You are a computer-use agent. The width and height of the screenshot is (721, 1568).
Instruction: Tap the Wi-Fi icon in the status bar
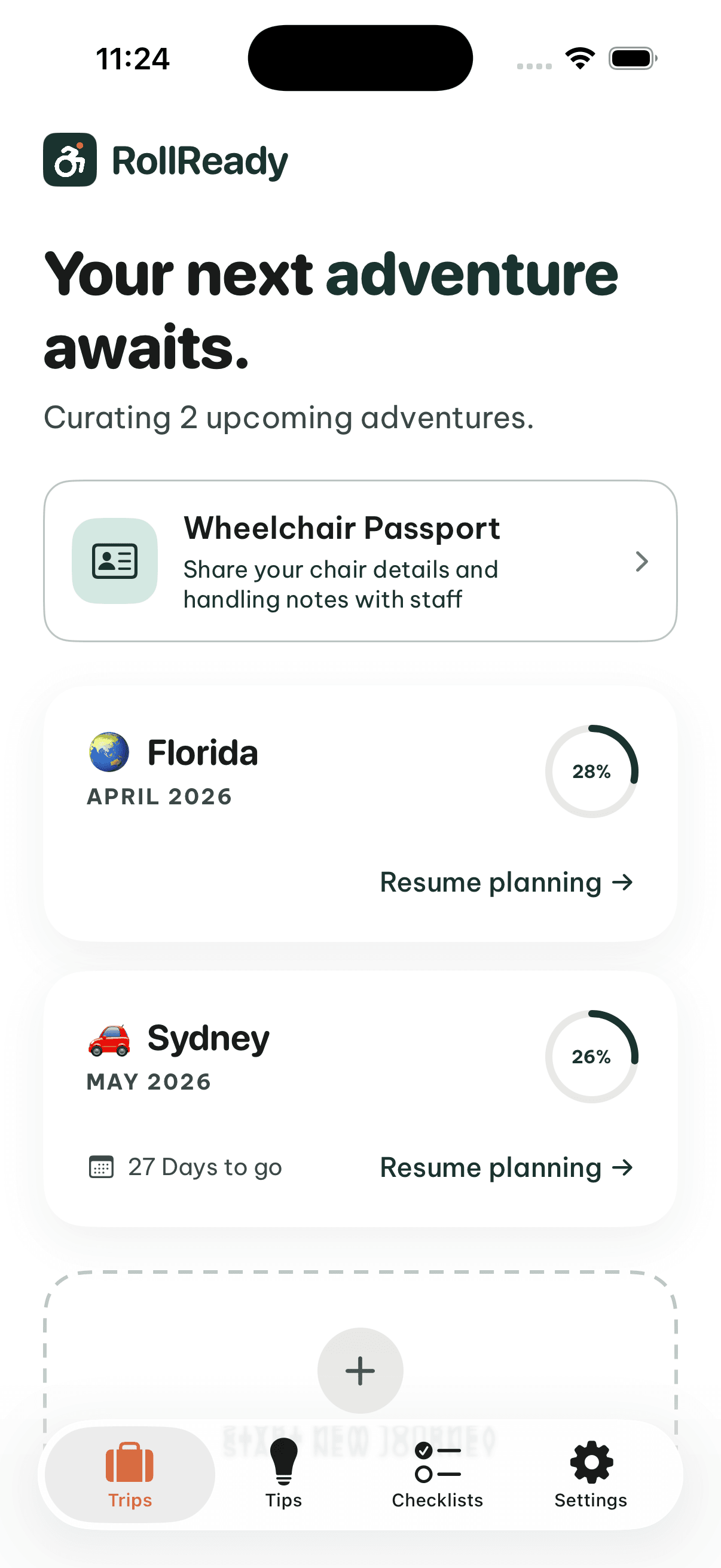(x=579, y=57)
